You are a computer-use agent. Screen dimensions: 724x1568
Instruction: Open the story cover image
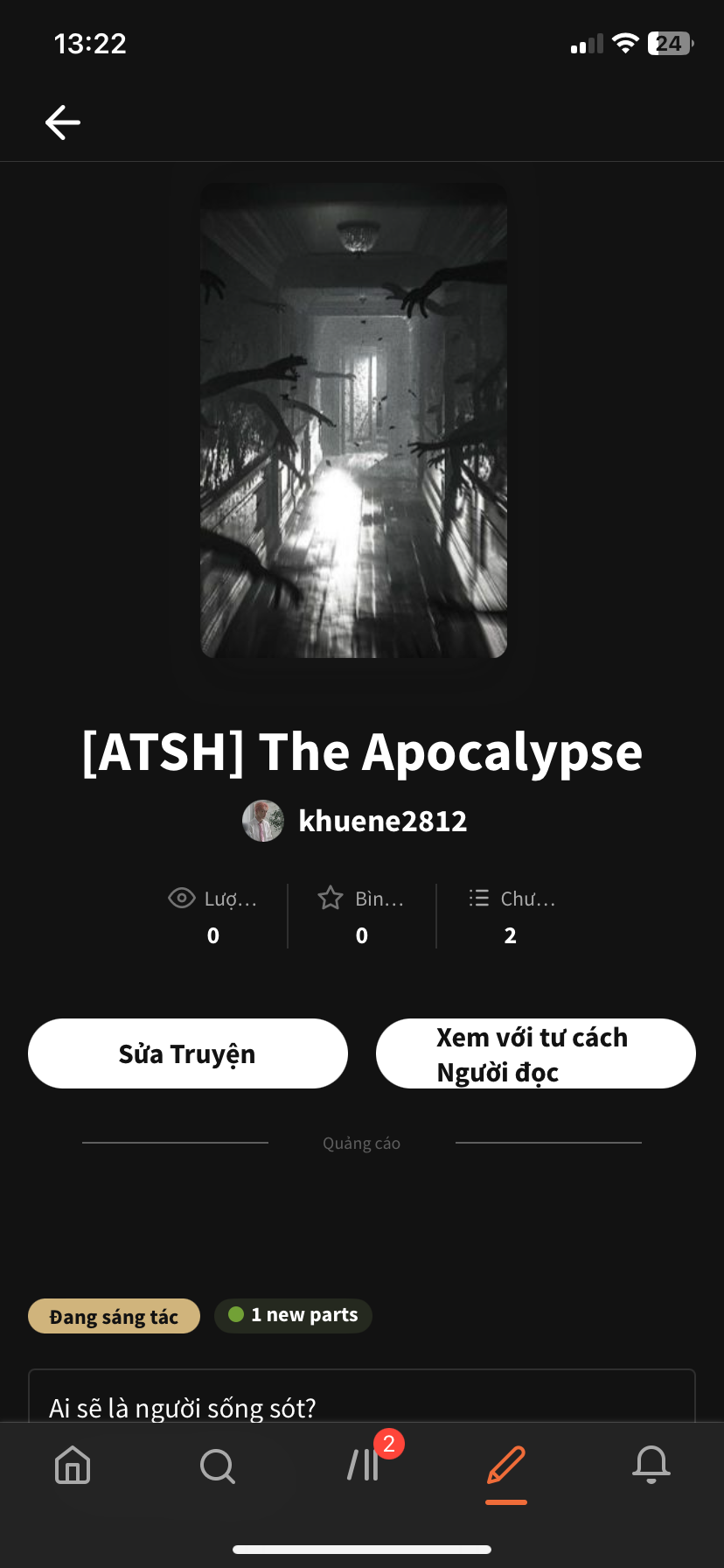(x=354, y=420)
